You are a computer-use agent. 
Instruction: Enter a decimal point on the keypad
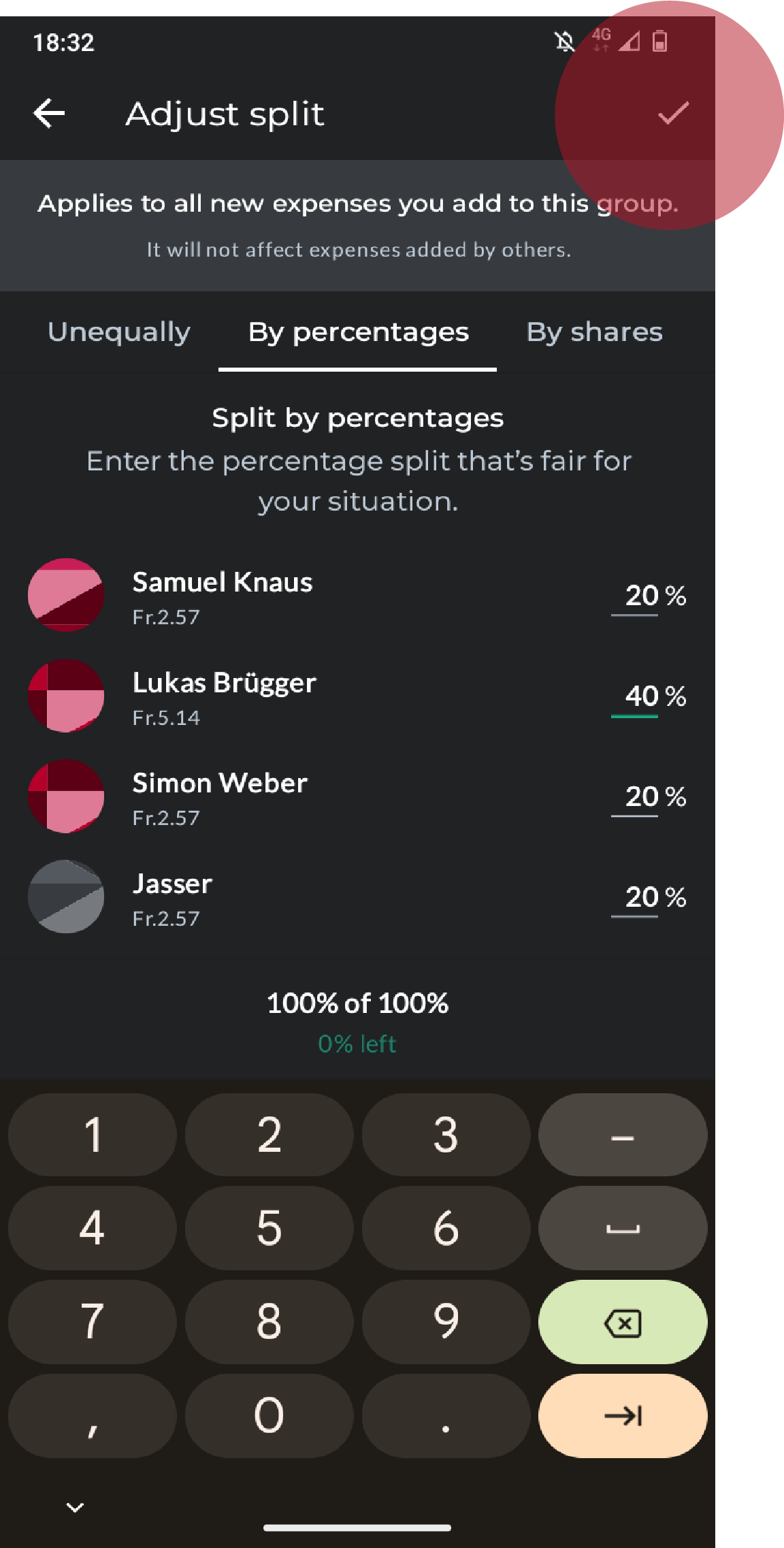pos(446,1415)
